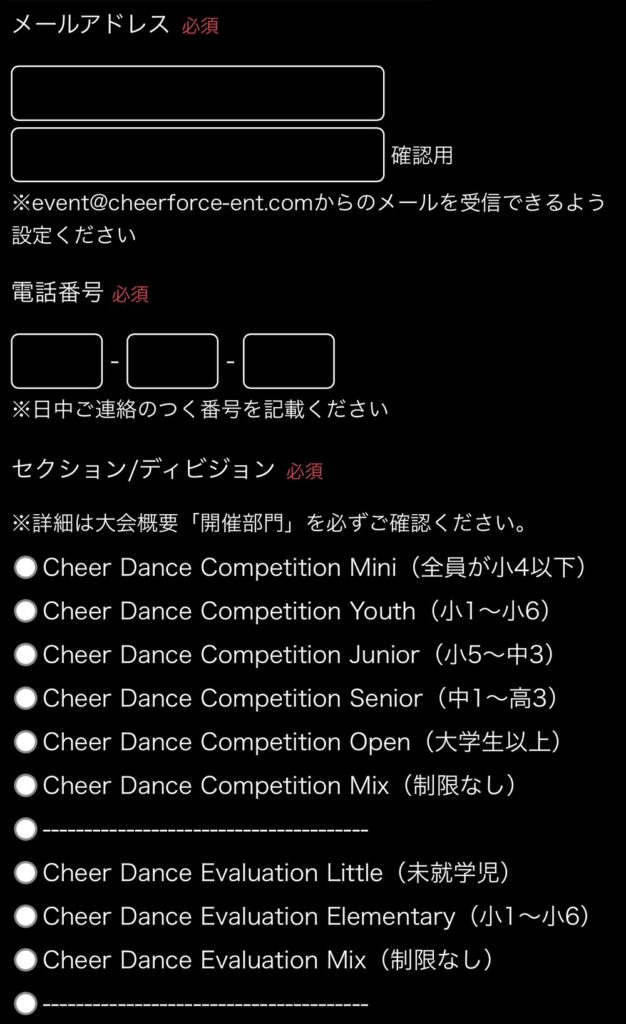Pick Cheer Dance Competition Senior
Image resolution: width=626 pixels, height=1024 pixels.
coord(26,698)
